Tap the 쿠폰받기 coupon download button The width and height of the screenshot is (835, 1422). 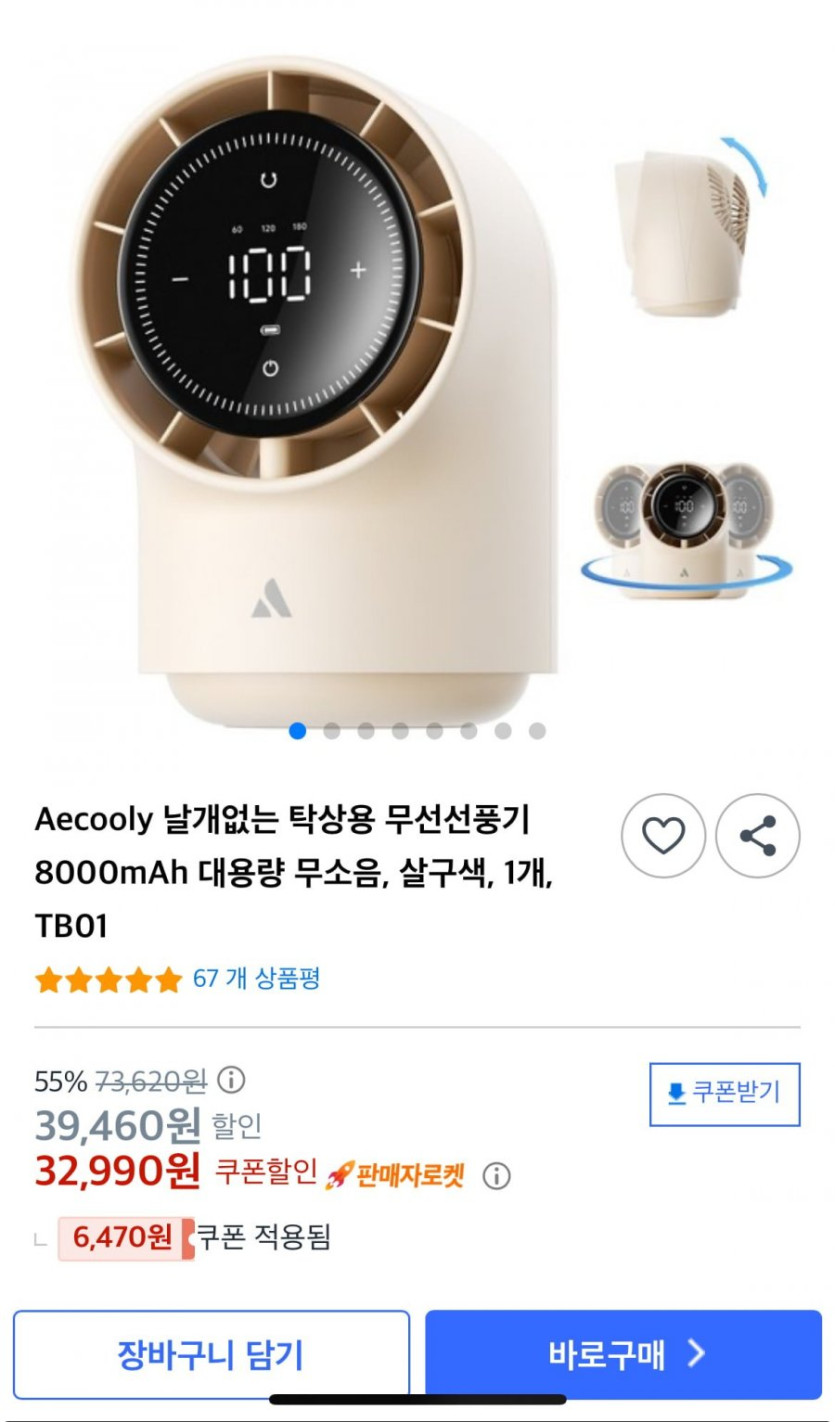[724, 1093]
